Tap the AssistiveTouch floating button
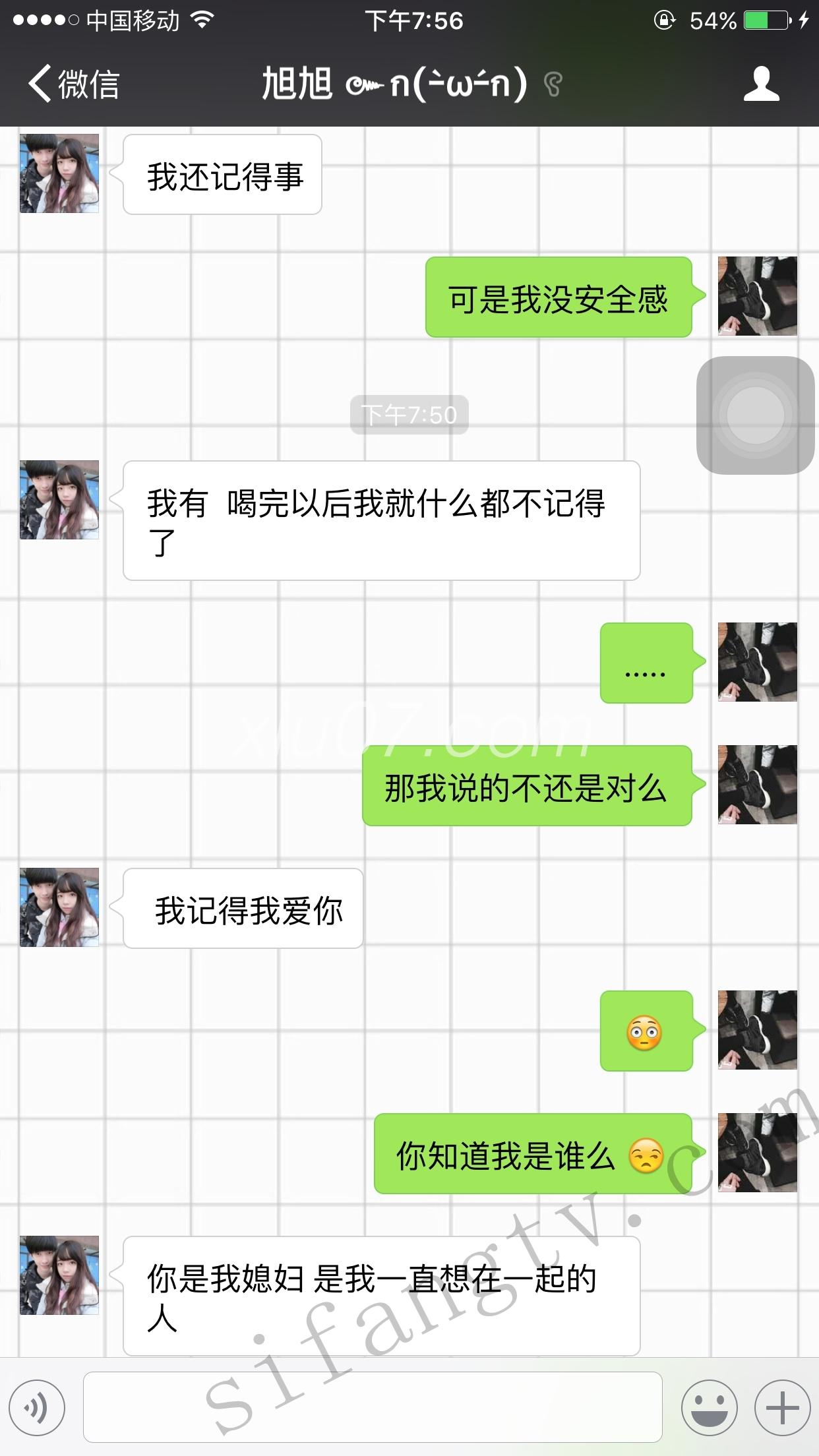819x1456 pixels. tap(755, 415)
